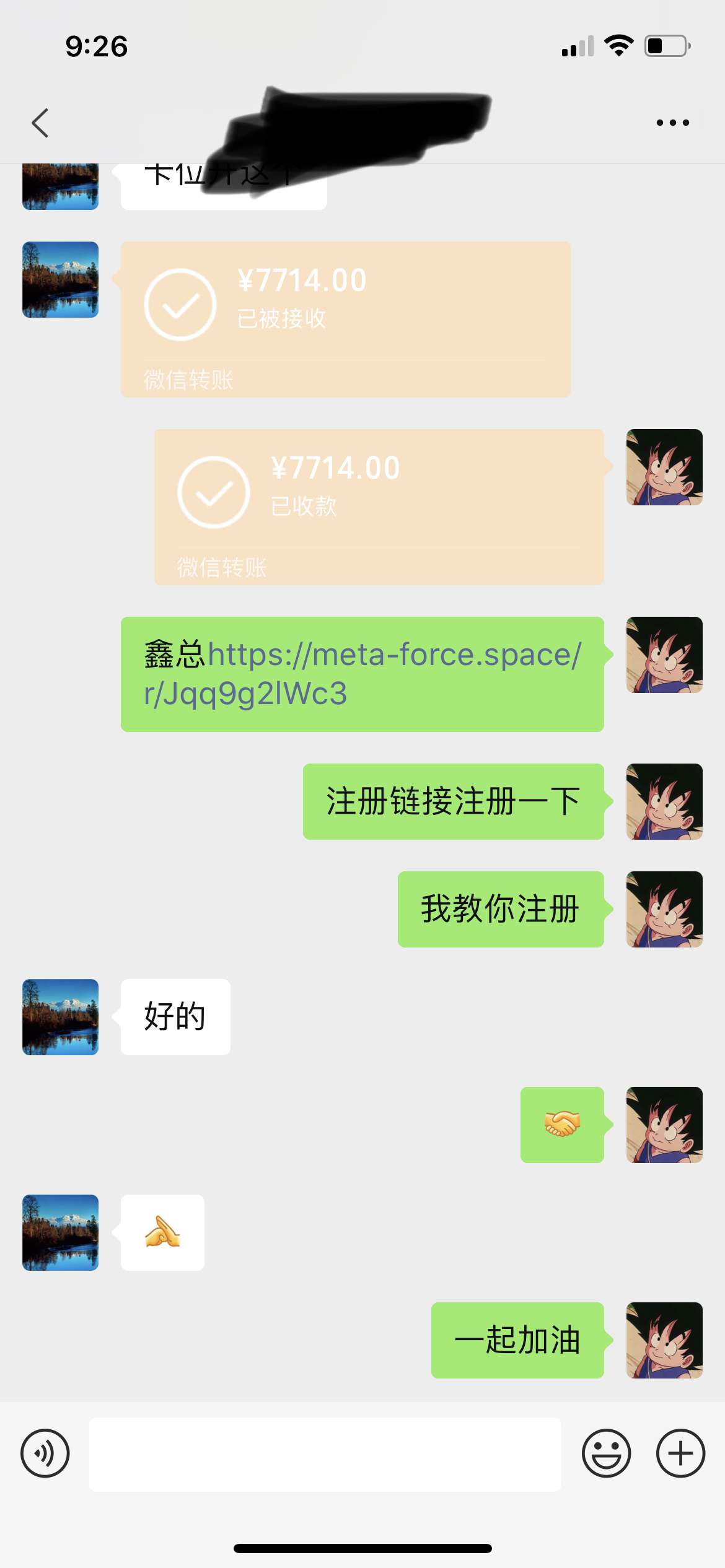Go back to the chat list
Viewport: 725px width, 1568px height.
pyautogui.click(x=40, y=123)
